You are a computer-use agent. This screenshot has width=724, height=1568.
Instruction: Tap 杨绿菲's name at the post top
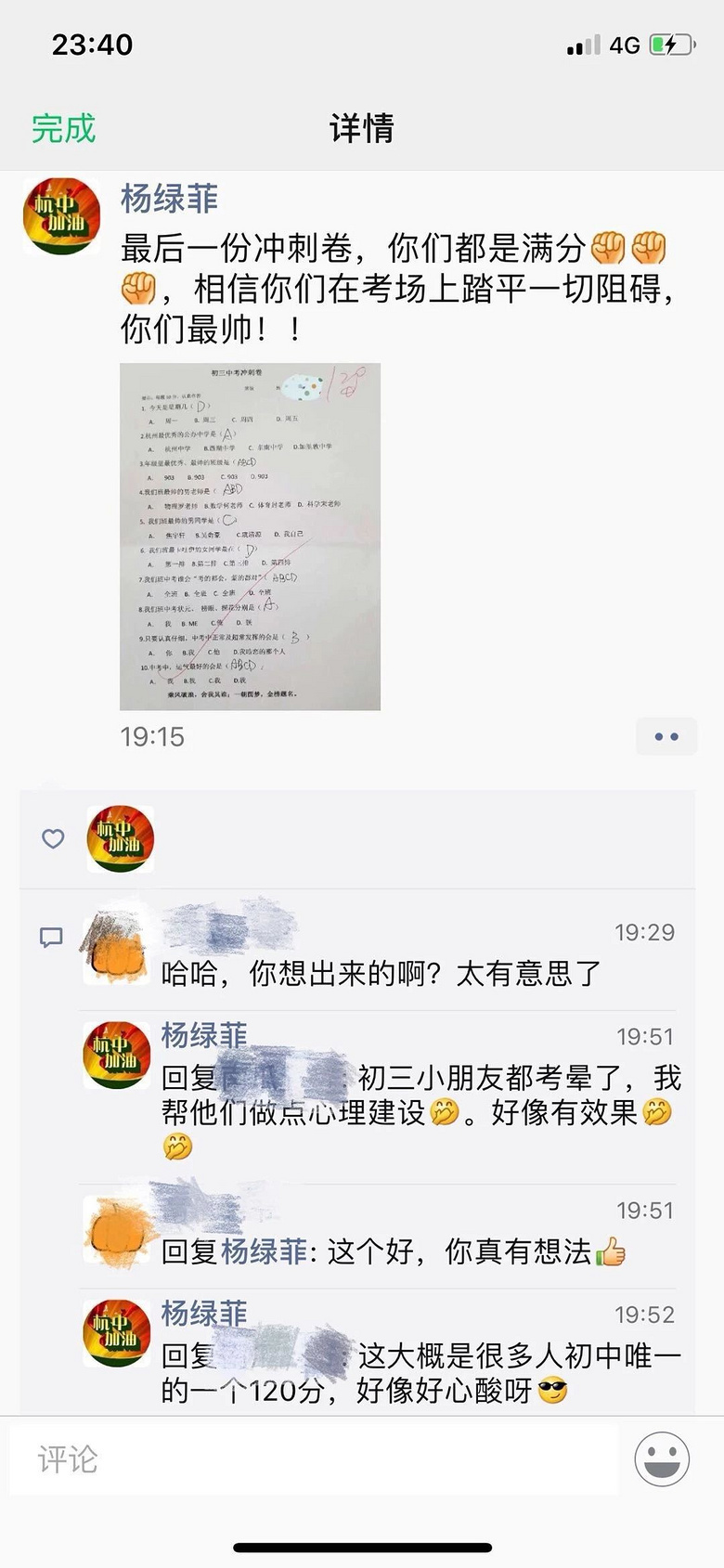pyautogui.click(x=169, y=199)
